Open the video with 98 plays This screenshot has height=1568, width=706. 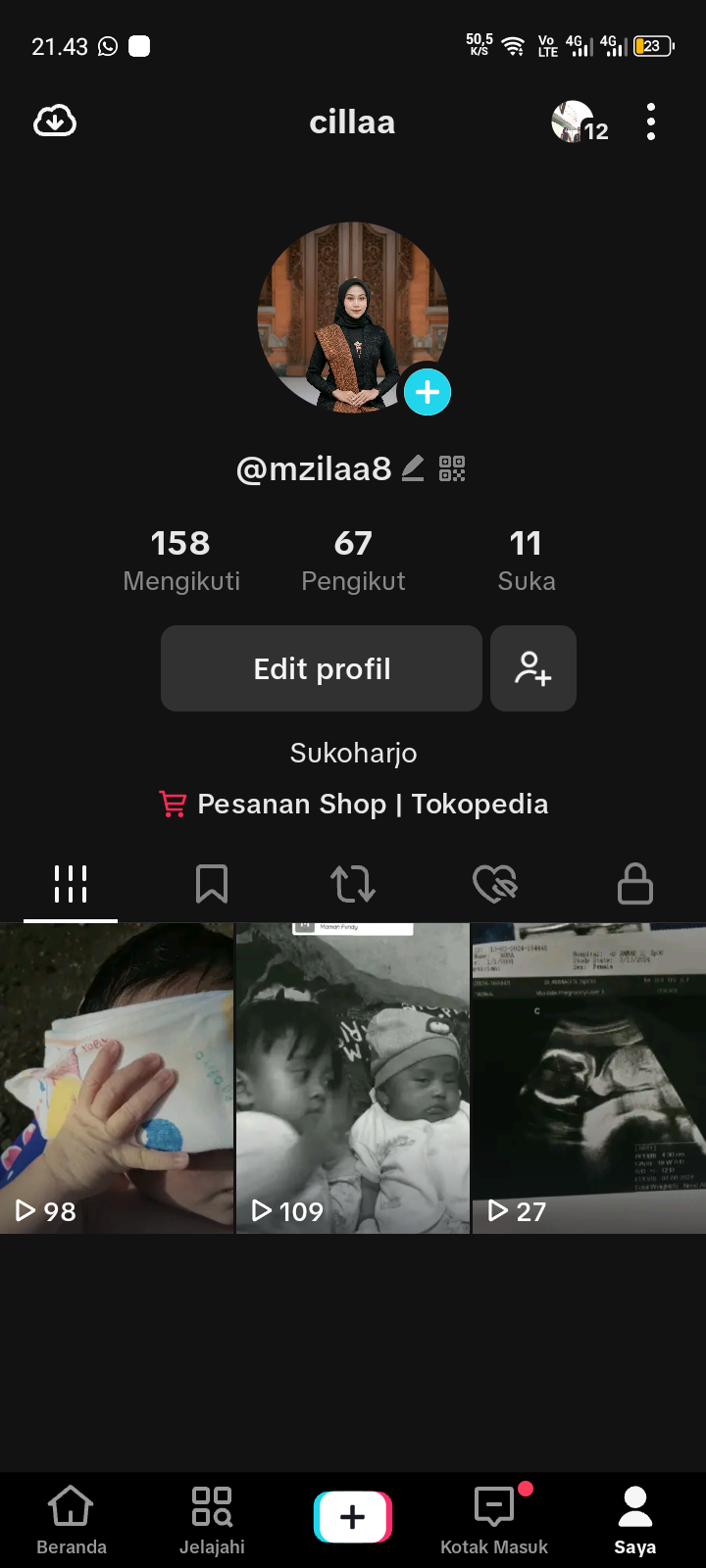point(117,1078)
